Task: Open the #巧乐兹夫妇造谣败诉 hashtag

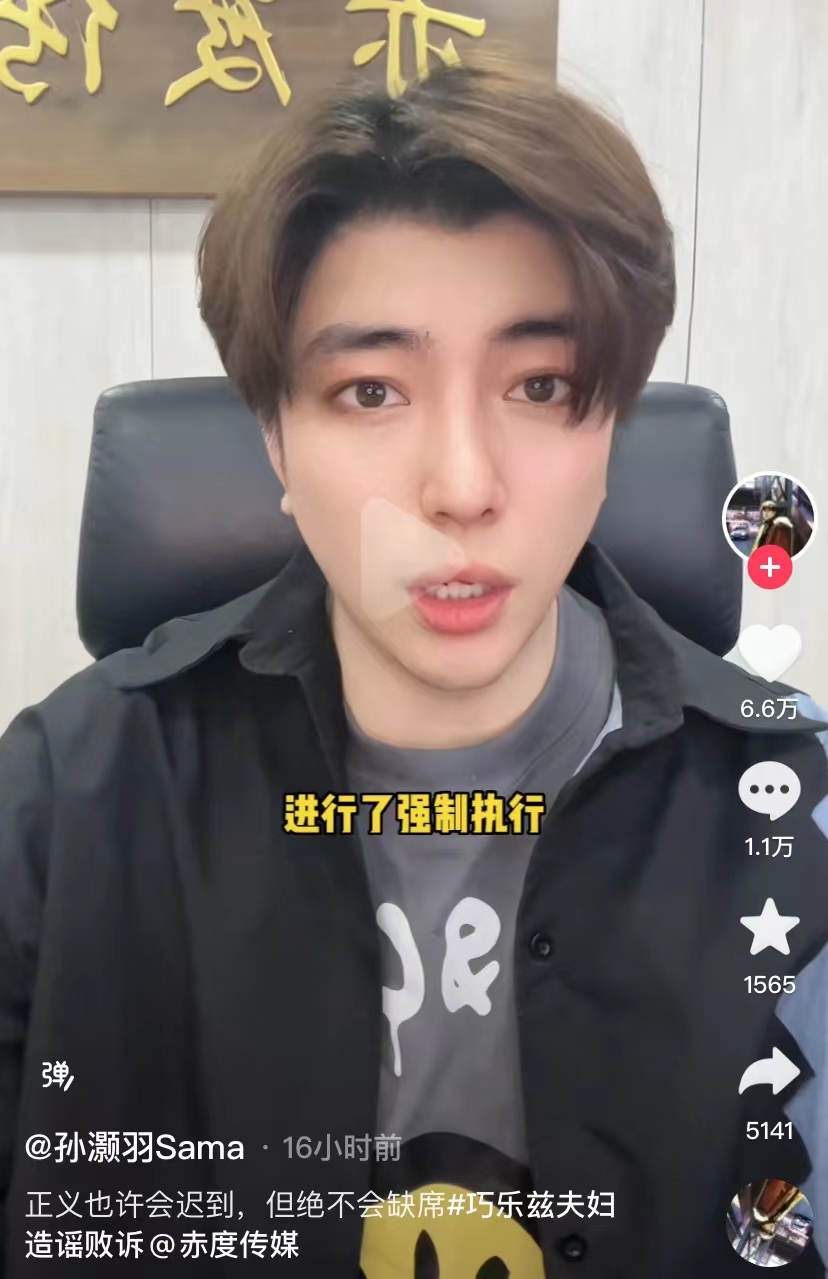Action: [x=530, y=1203]
